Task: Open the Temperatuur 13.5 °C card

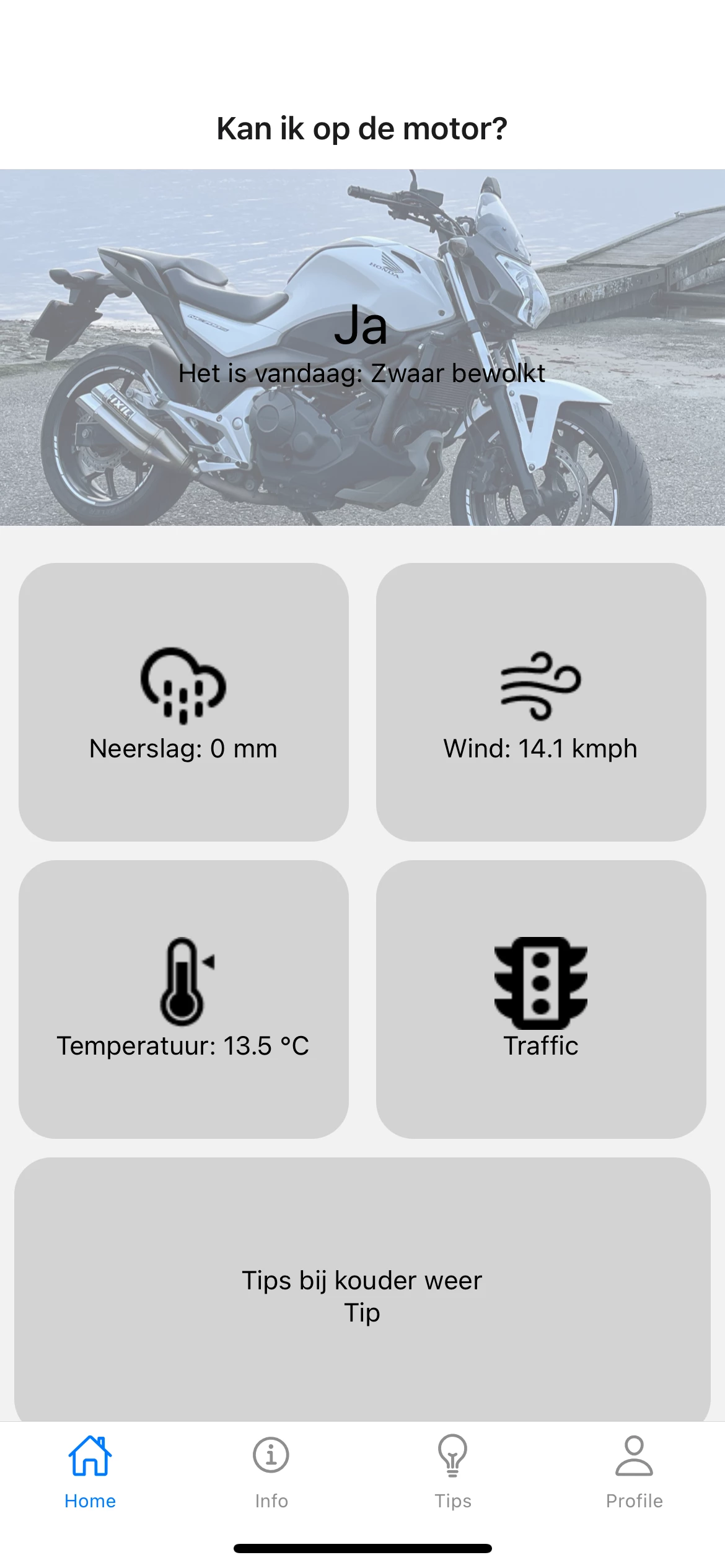Action: tap(183, 1003)
